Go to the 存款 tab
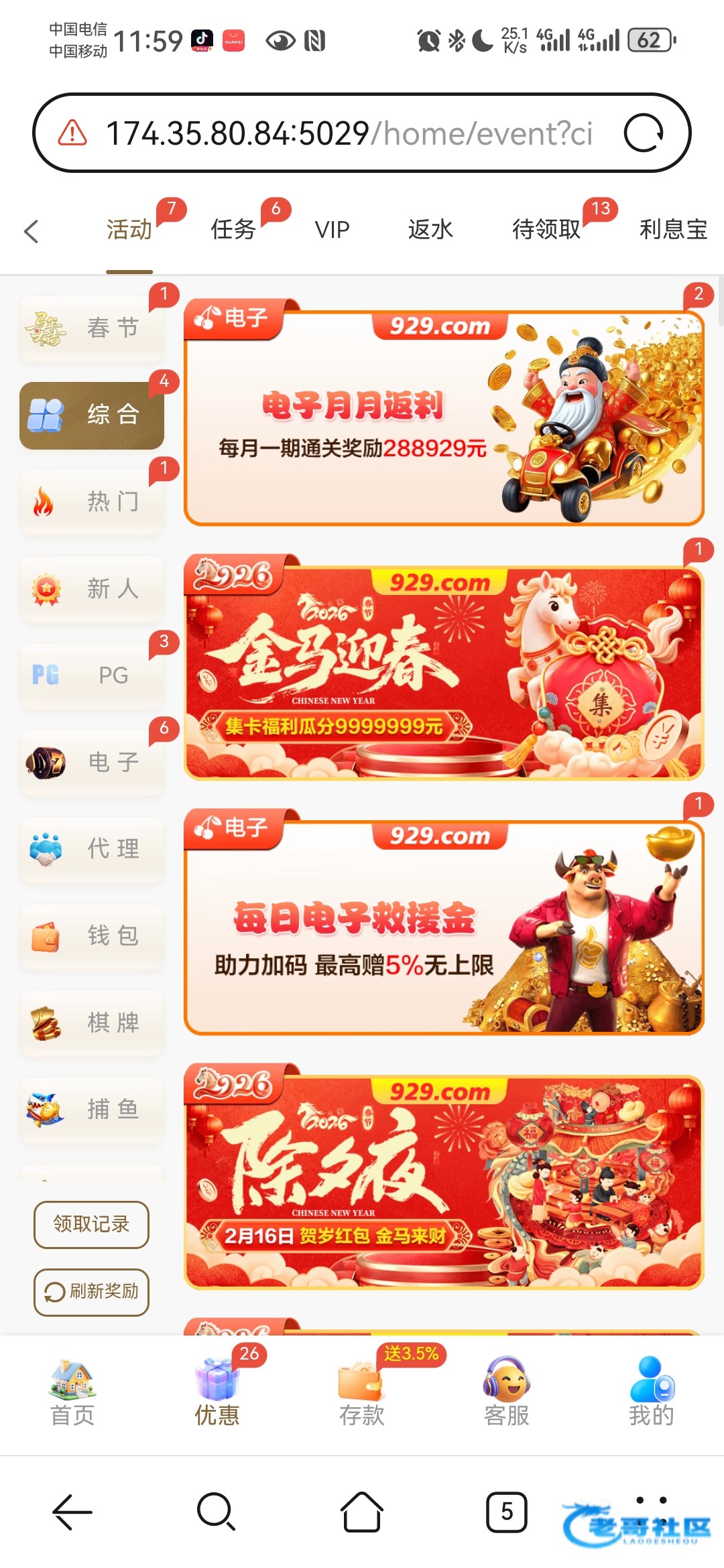724x1568 pixels. point(361,1390)
